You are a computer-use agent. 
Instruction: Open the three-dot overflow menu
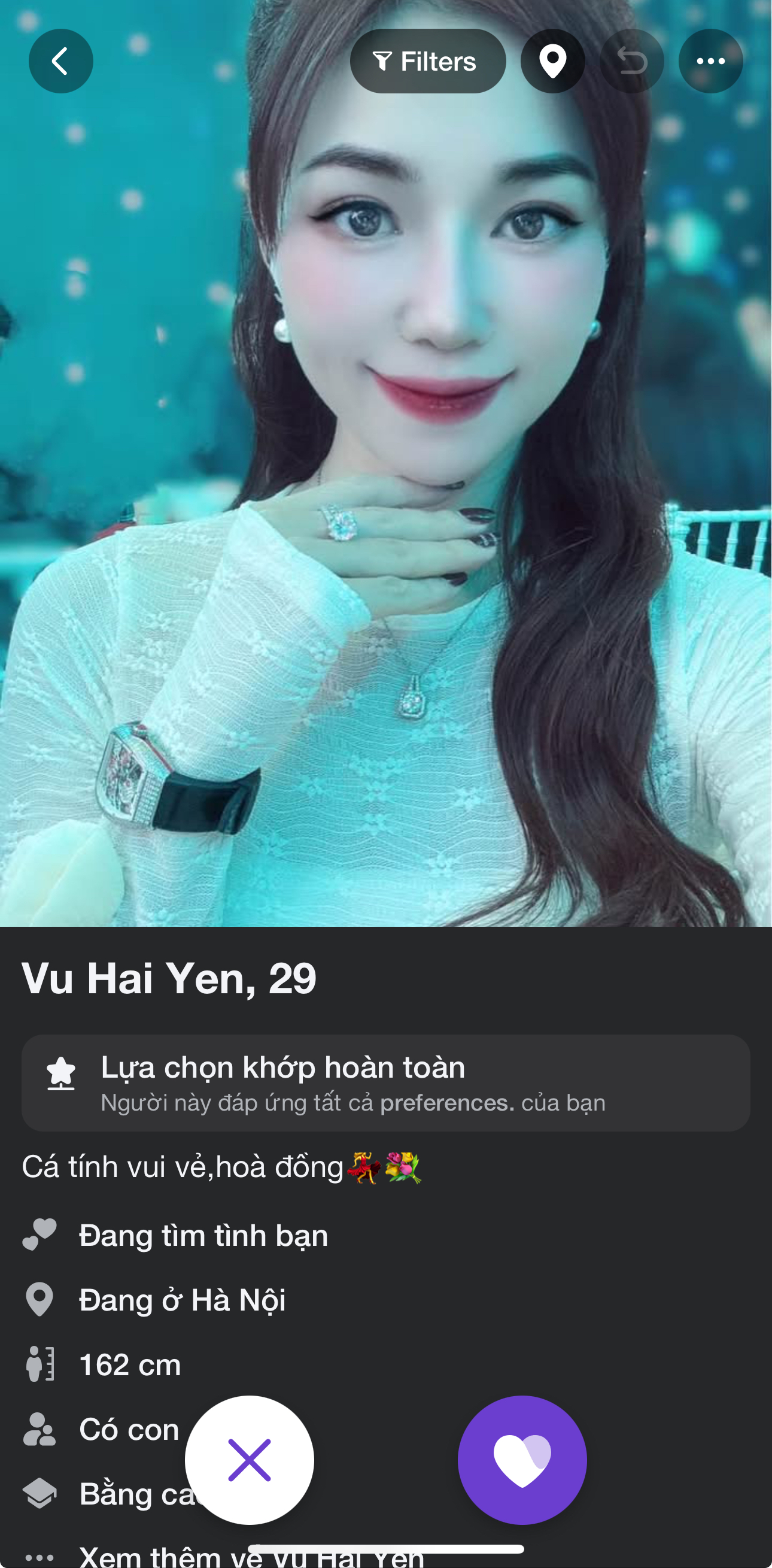pos(710,61)
